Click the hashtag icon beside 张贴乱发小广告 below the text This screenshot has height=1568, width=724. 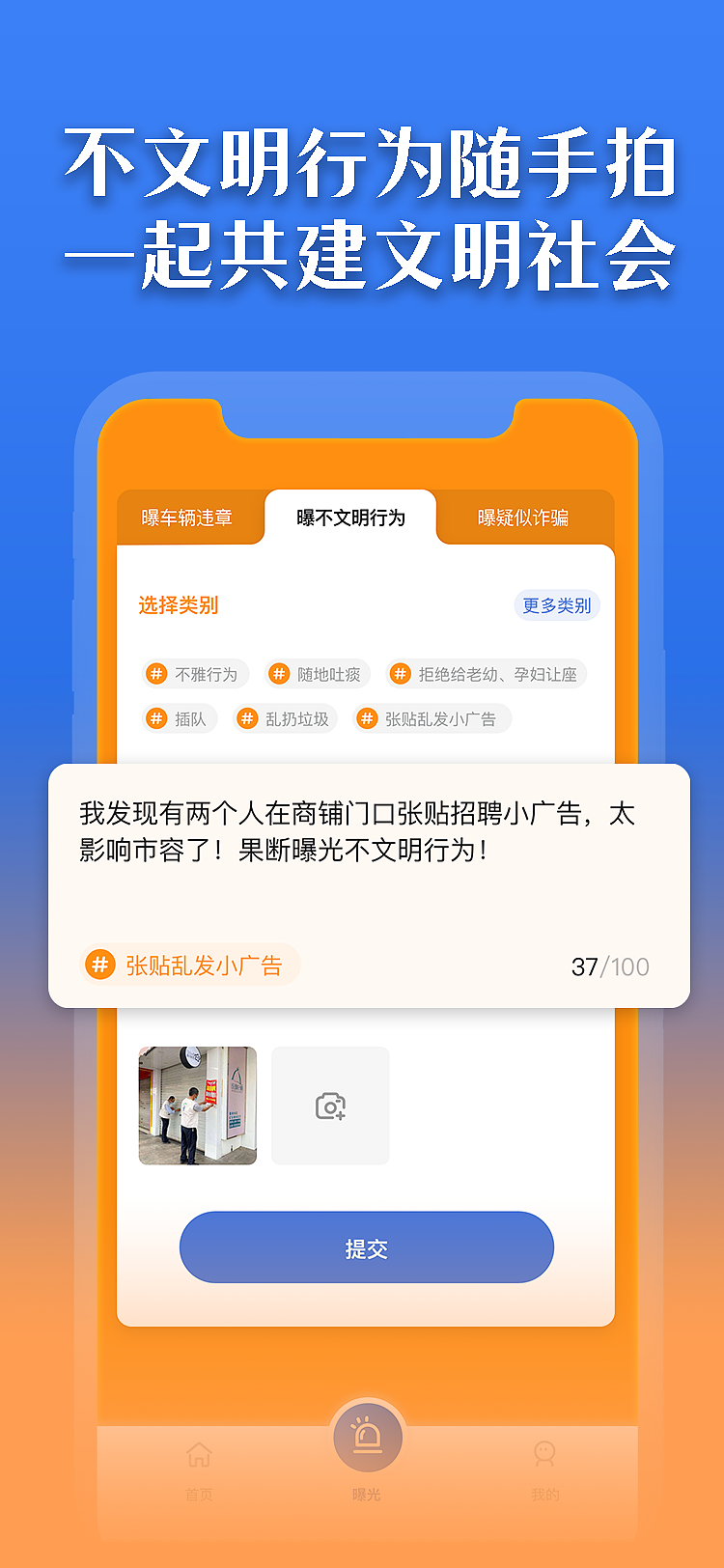99,965
